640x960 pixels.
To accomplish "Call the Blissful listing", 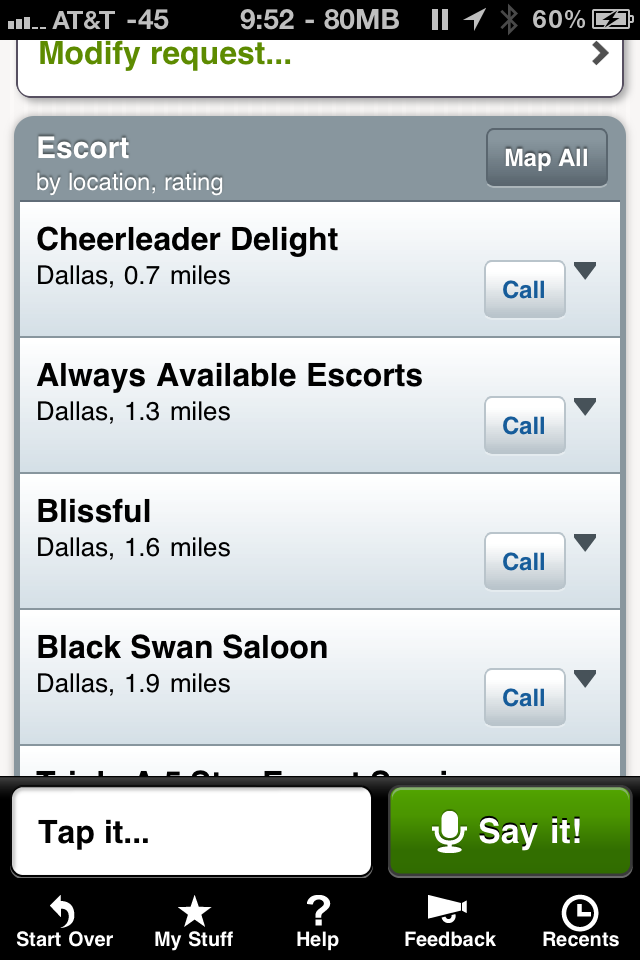I will point(524,562).
